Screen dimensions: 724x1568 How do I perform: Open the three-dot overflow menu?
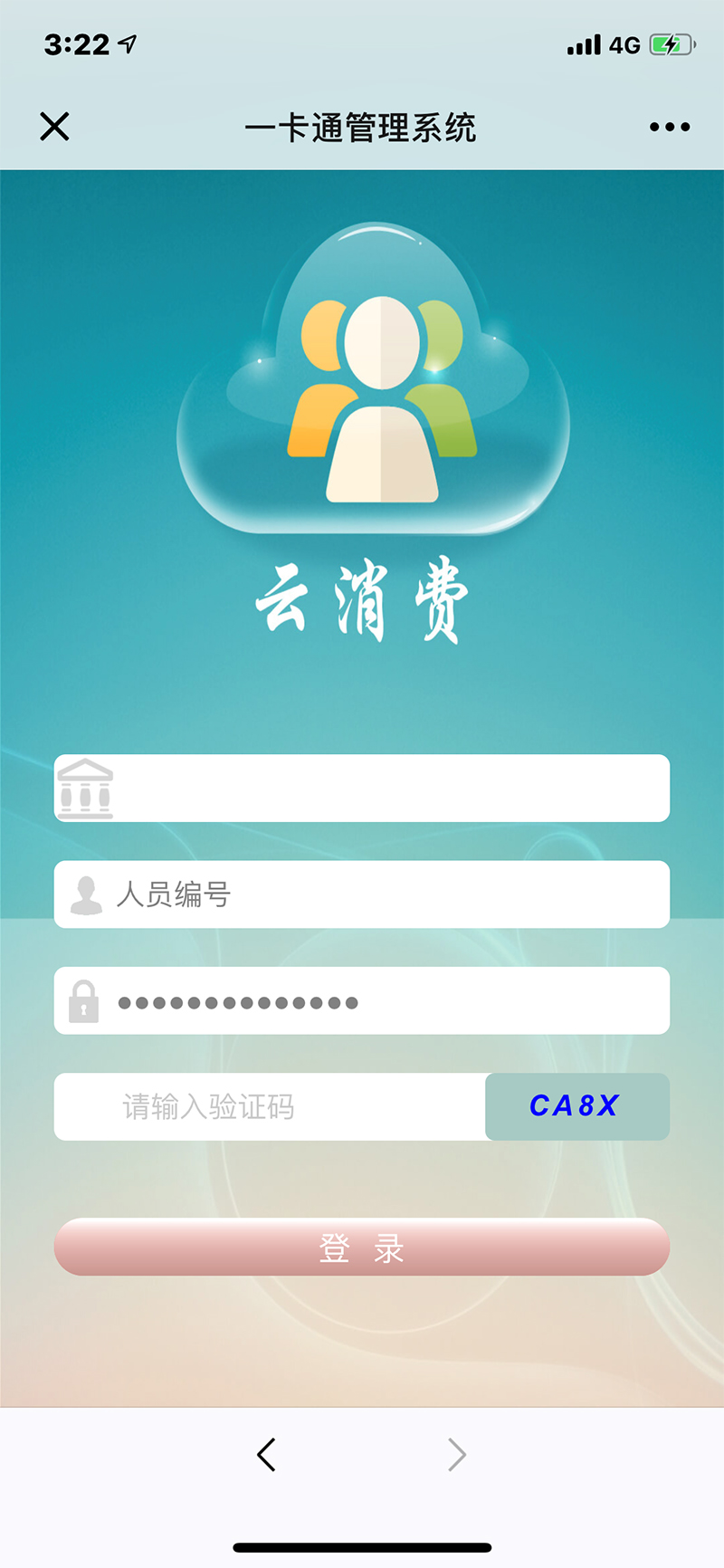[x=670, y=127]
